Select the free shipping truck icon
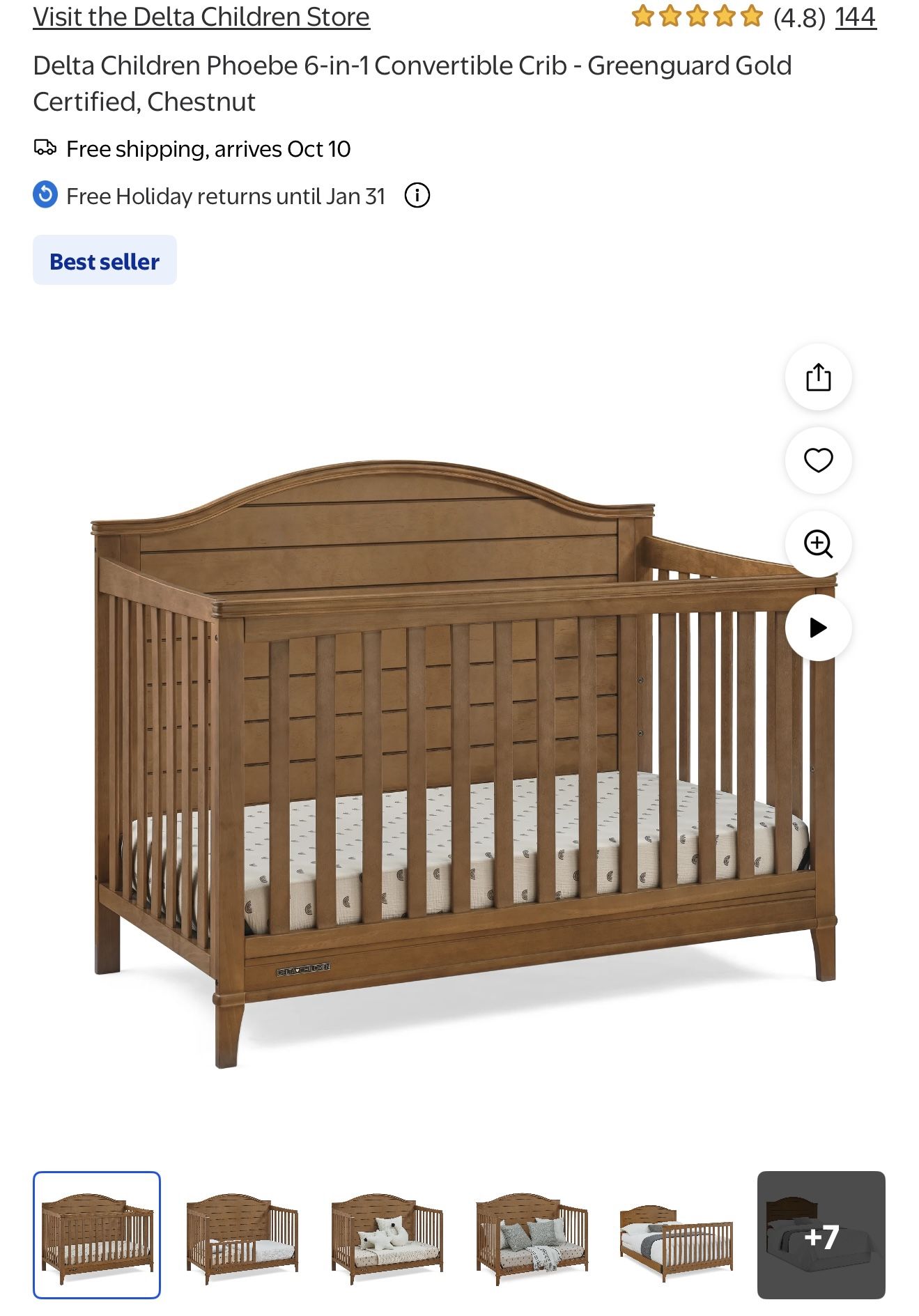This screenshot has height=1316, width=919. 46,148
